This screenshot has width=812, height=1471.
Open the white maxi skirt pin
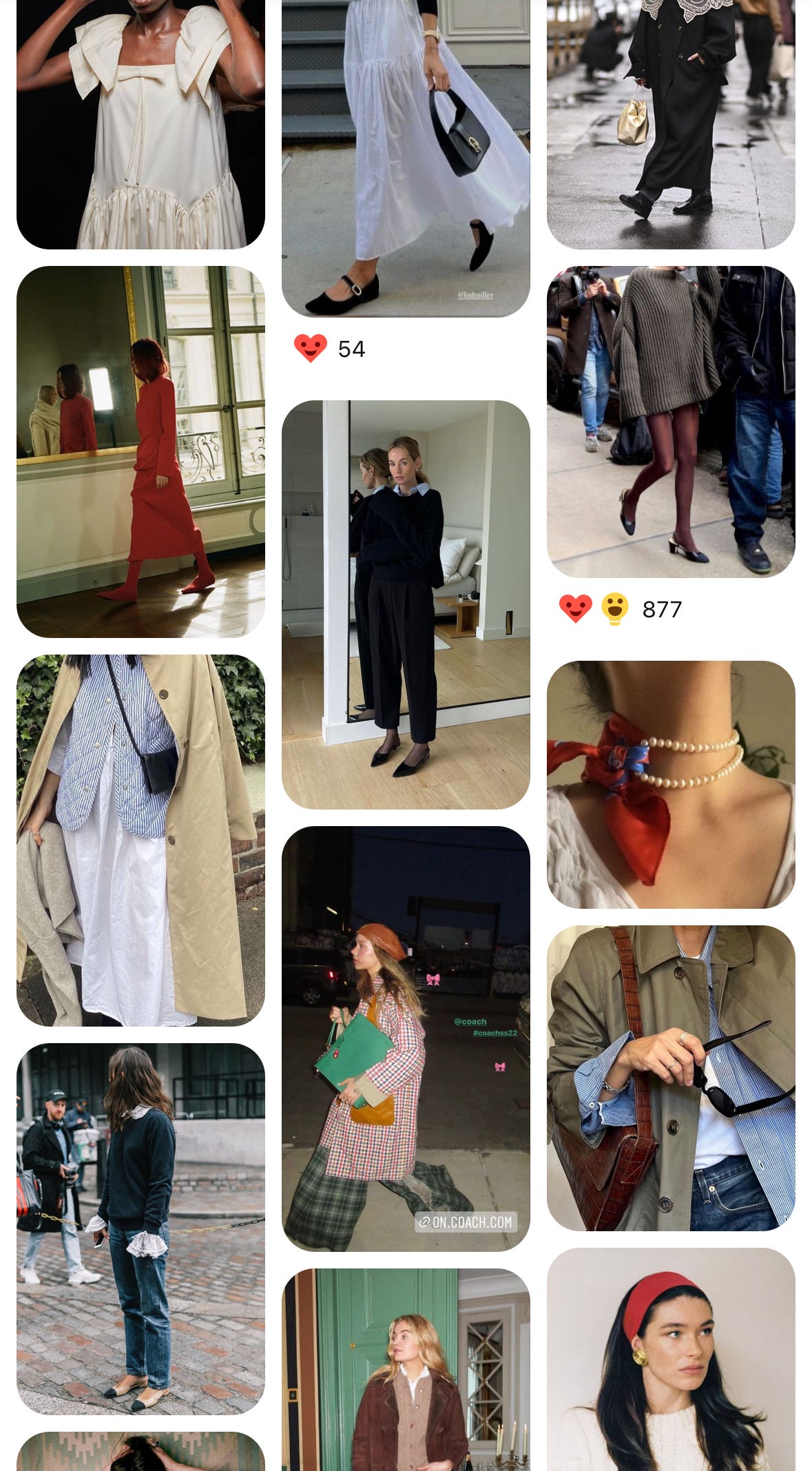406,158
